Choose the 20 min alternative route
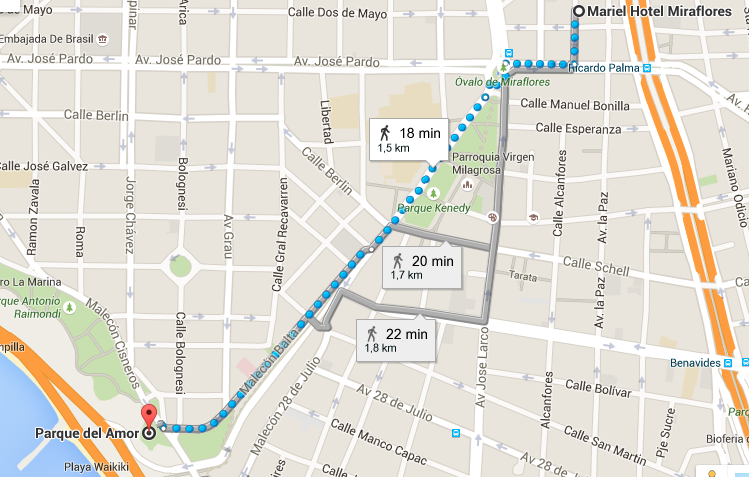 pyautogui.click(x=421, y=267)
